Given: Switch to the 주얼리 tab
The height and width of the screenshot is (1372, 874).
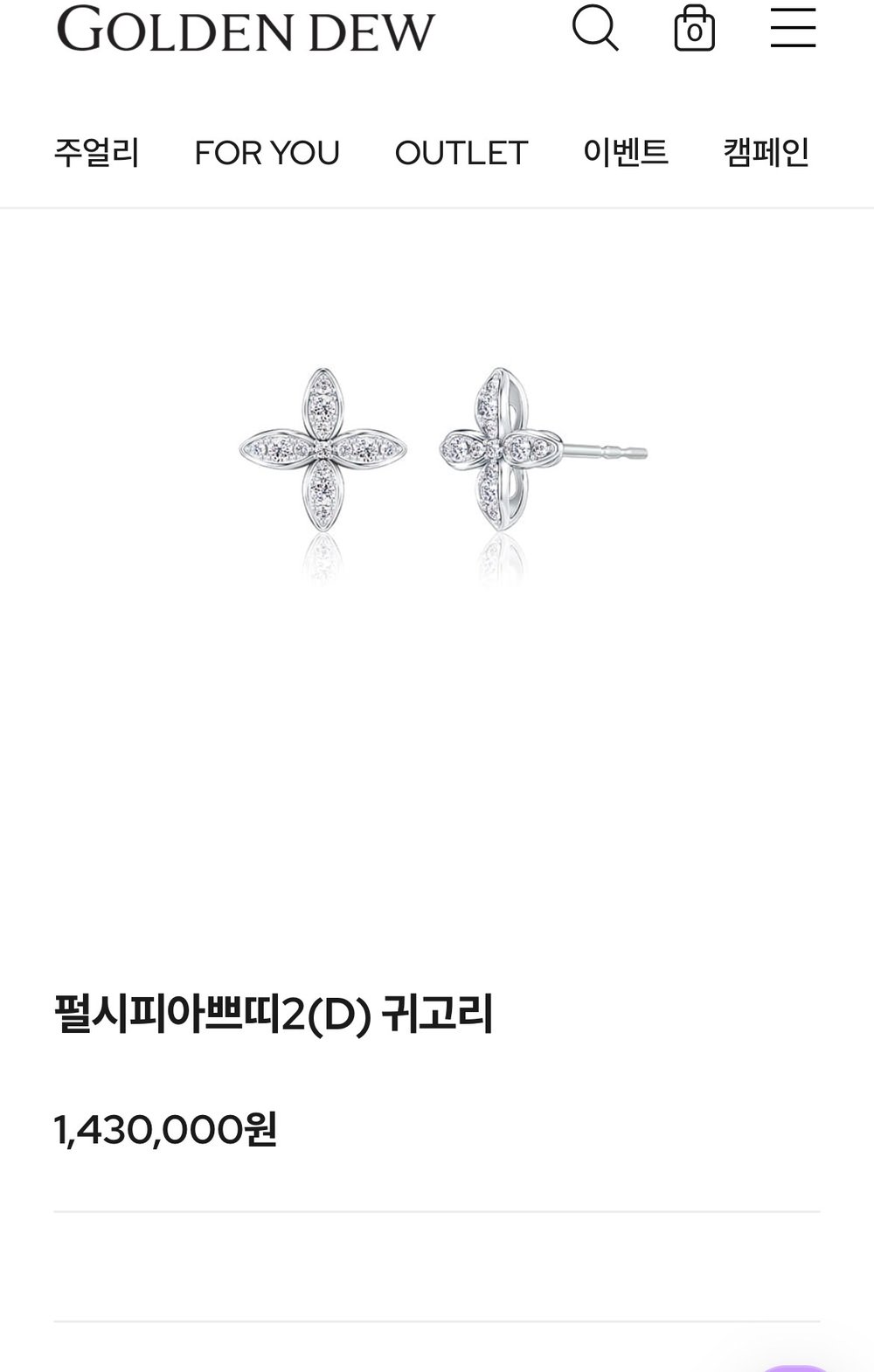Looking at the screenshot, I should point(97,152).
